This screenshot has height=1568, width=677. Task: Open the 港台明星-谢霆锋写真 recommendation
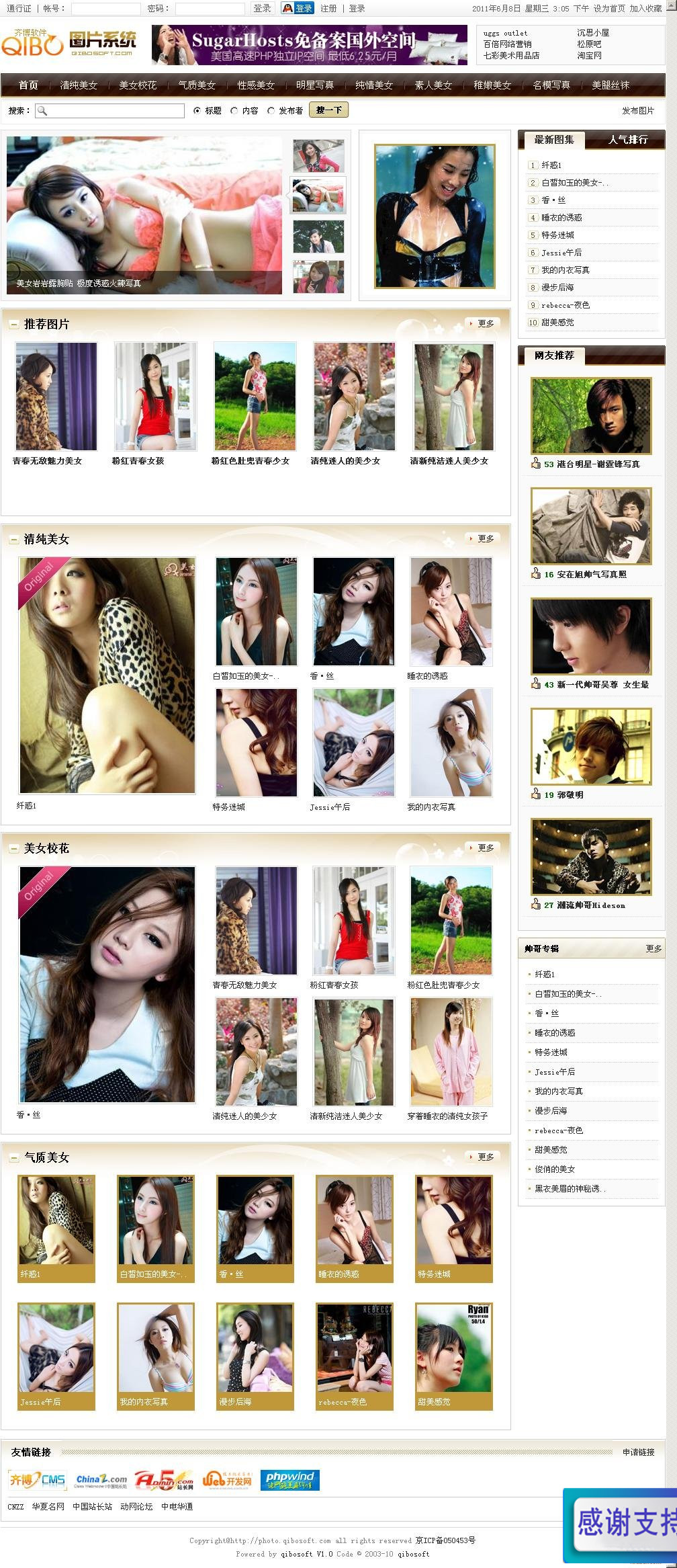591,415
